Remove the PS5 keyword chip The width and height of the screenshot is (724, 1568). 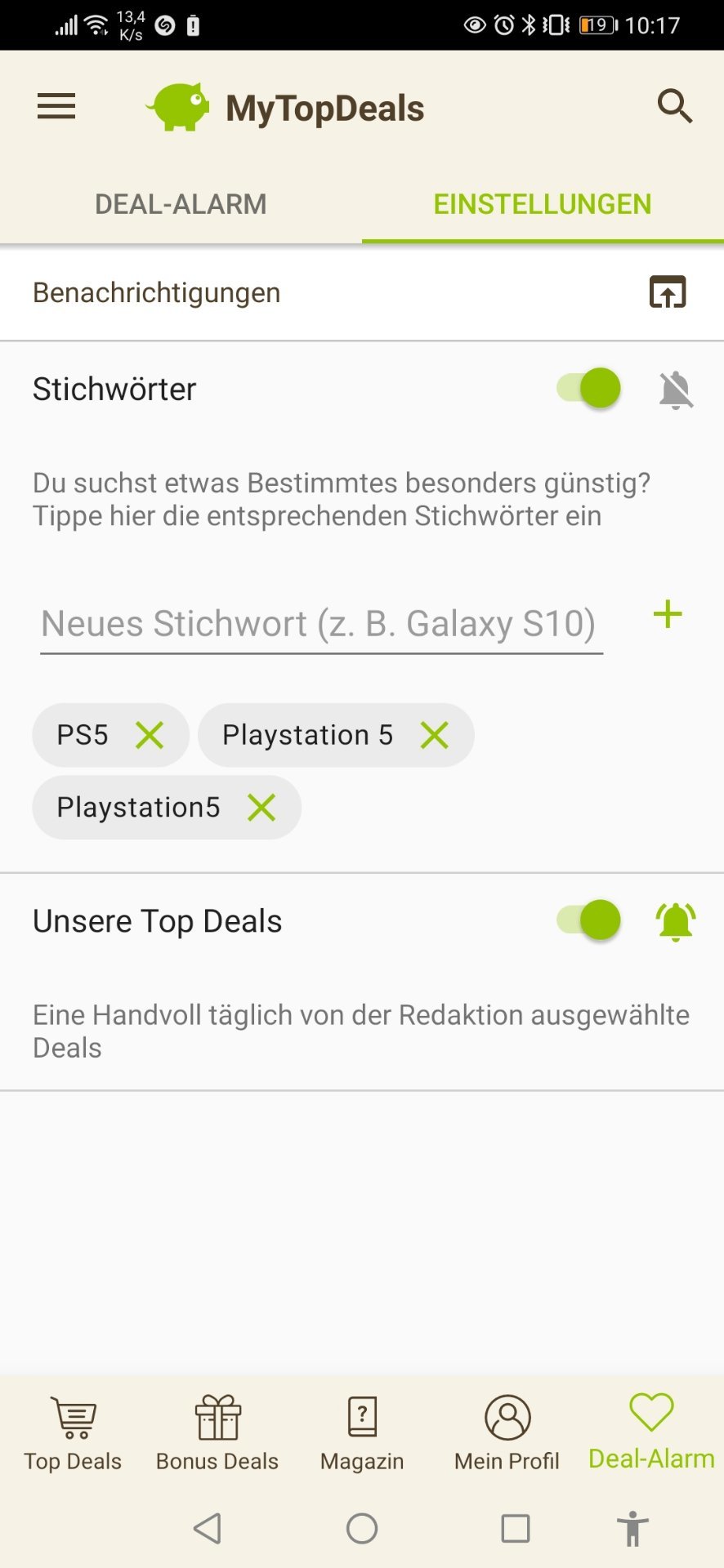[150, 735]
